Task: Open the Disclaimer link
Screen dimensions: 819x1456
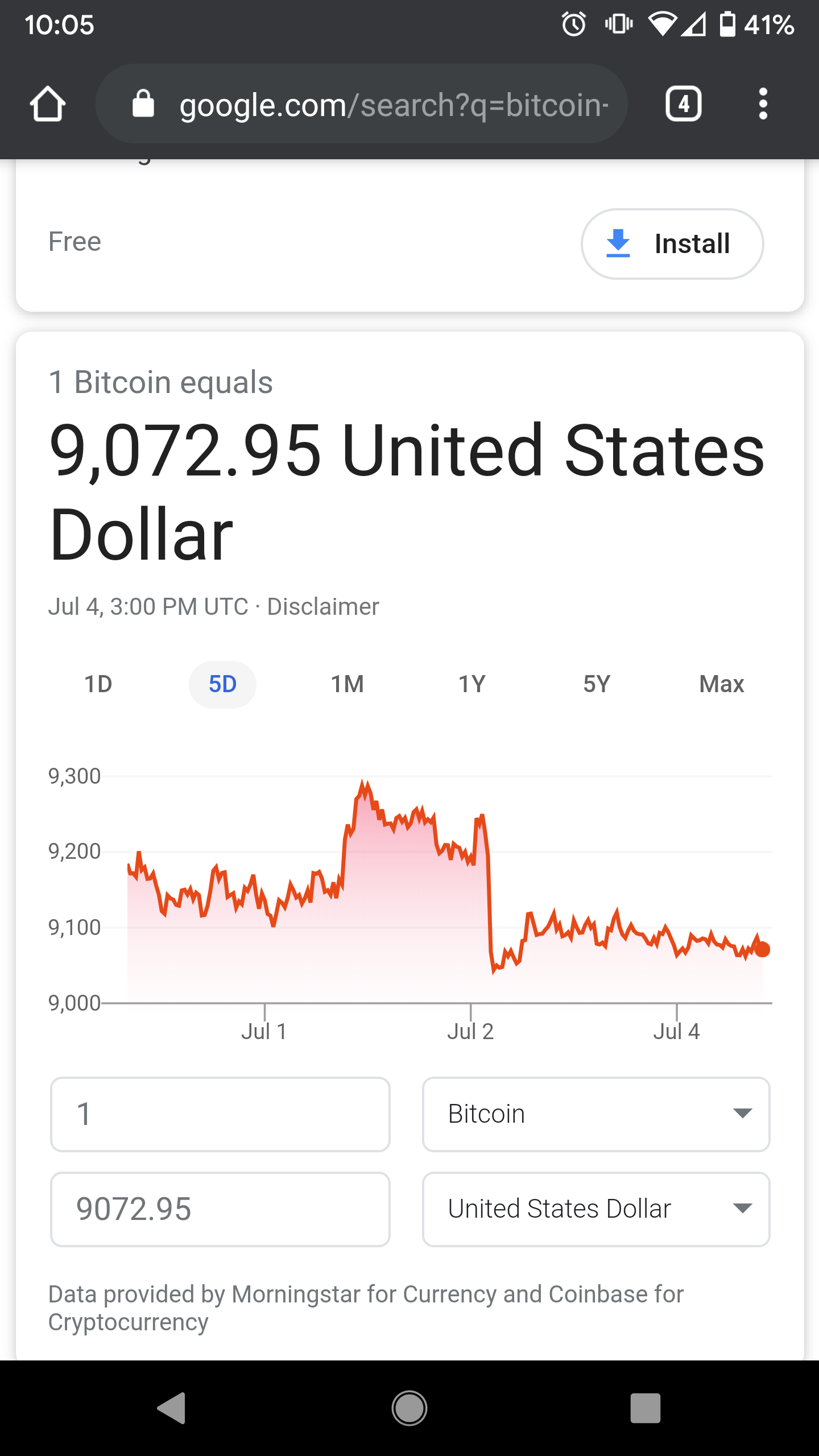Action: coord(323,607)
